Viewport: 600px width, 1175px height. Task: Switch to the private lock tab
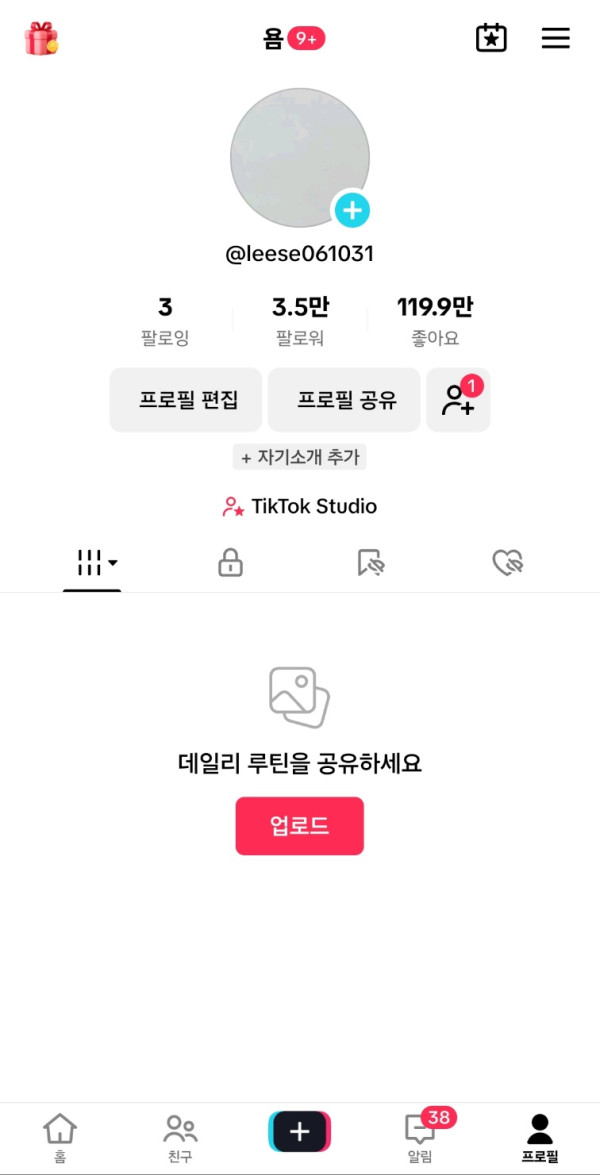(231, 563)
